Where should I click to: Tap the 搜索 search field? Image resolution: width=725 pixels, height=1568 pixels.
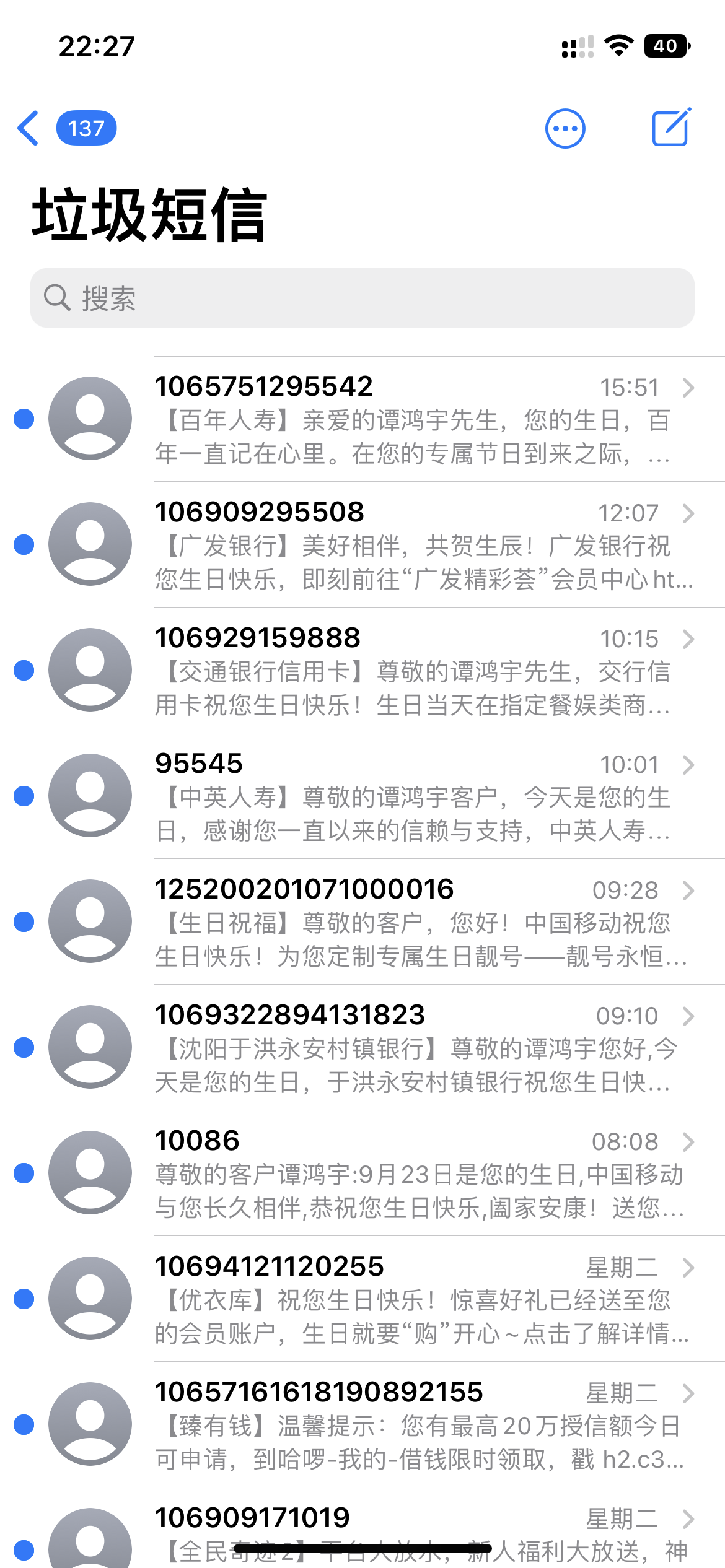(x=362, y=298)
